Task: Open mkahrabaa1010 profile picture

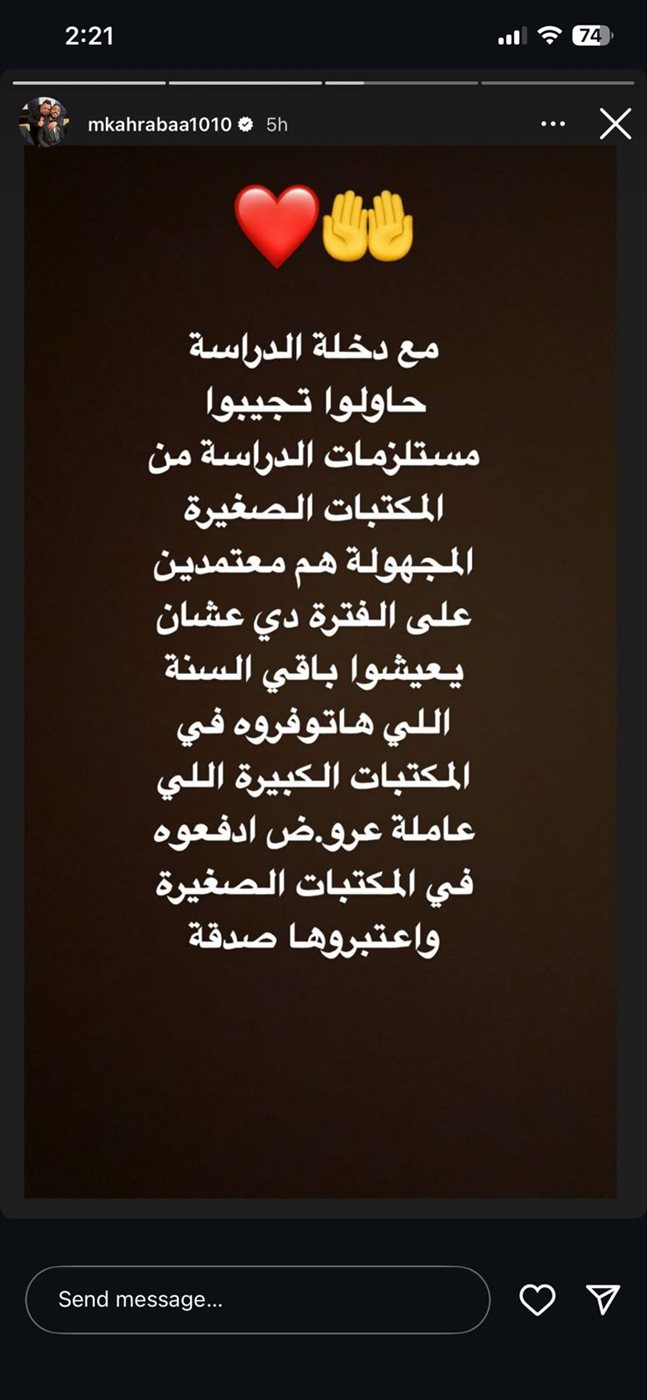Action: (x=44, y=124)
